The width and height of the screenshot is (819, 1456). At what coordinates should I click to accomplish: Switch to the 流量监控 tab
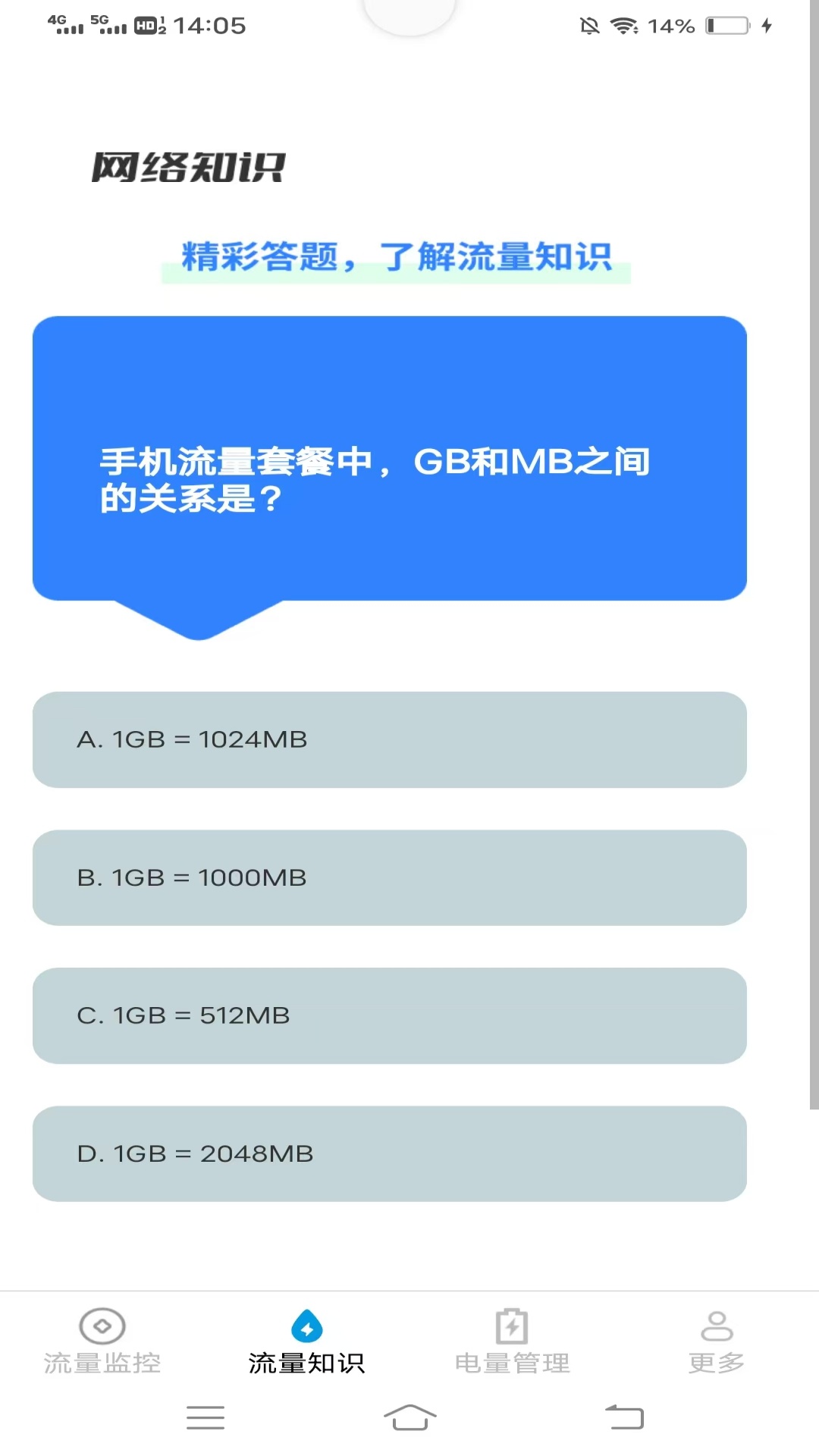click(x=102, y=1341)
